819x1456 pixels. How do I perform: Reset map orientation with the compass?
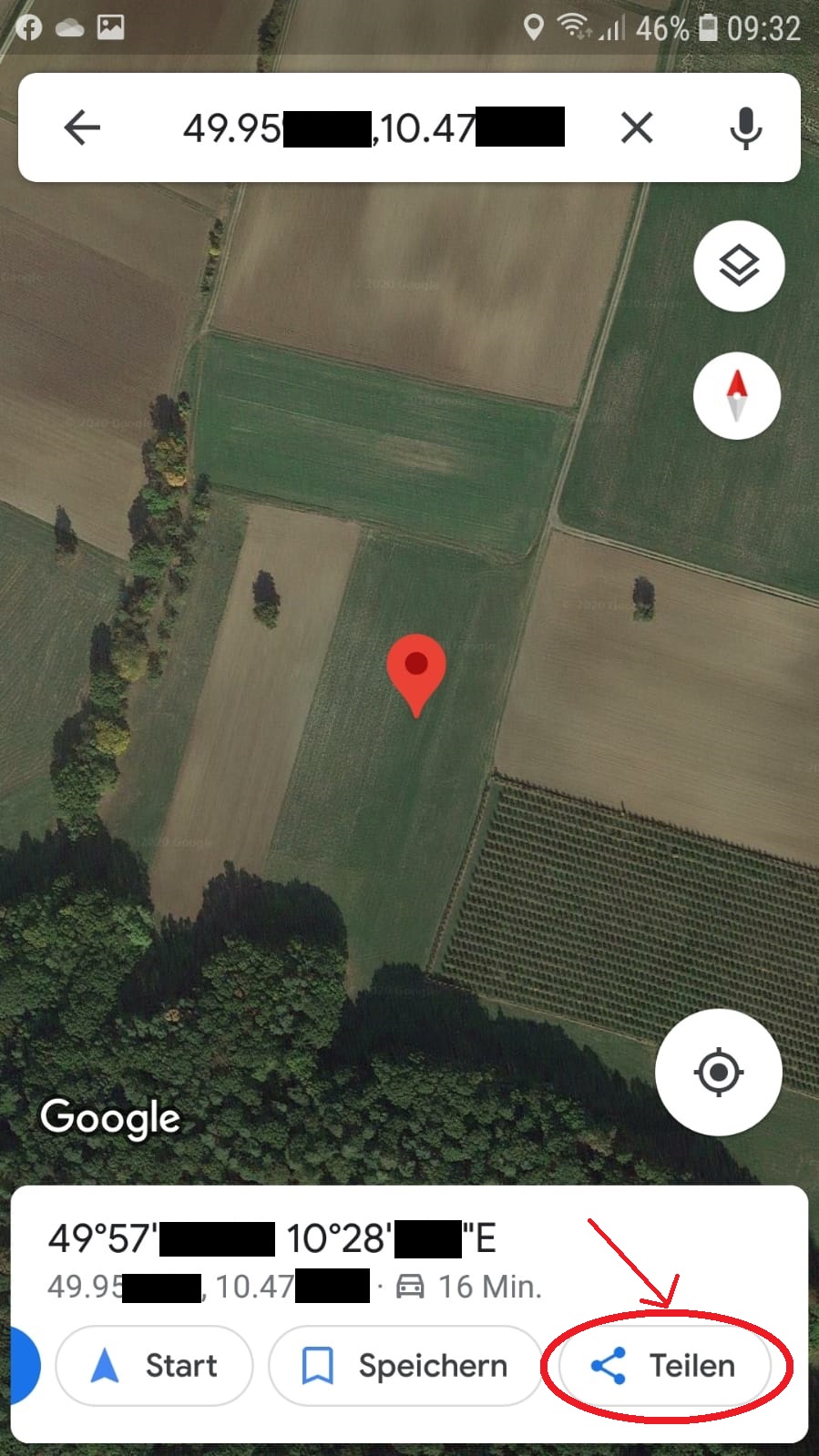tap(736, 396)
